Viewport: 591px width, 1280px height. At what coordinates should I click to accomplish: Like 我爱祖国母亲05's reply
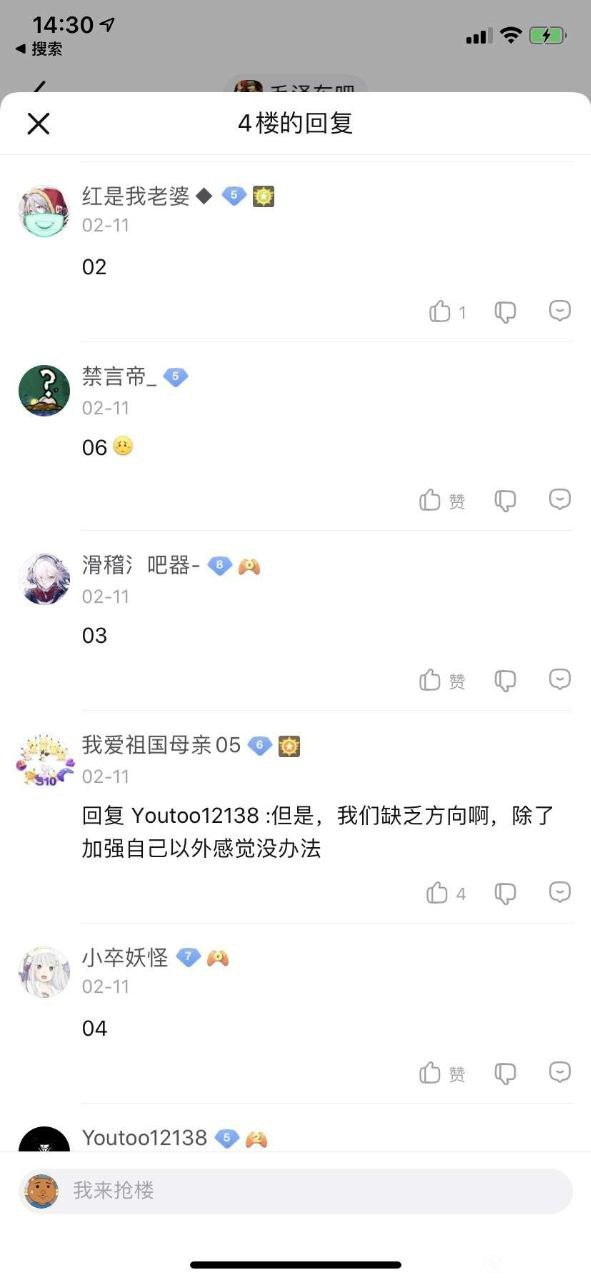[446, 893]
